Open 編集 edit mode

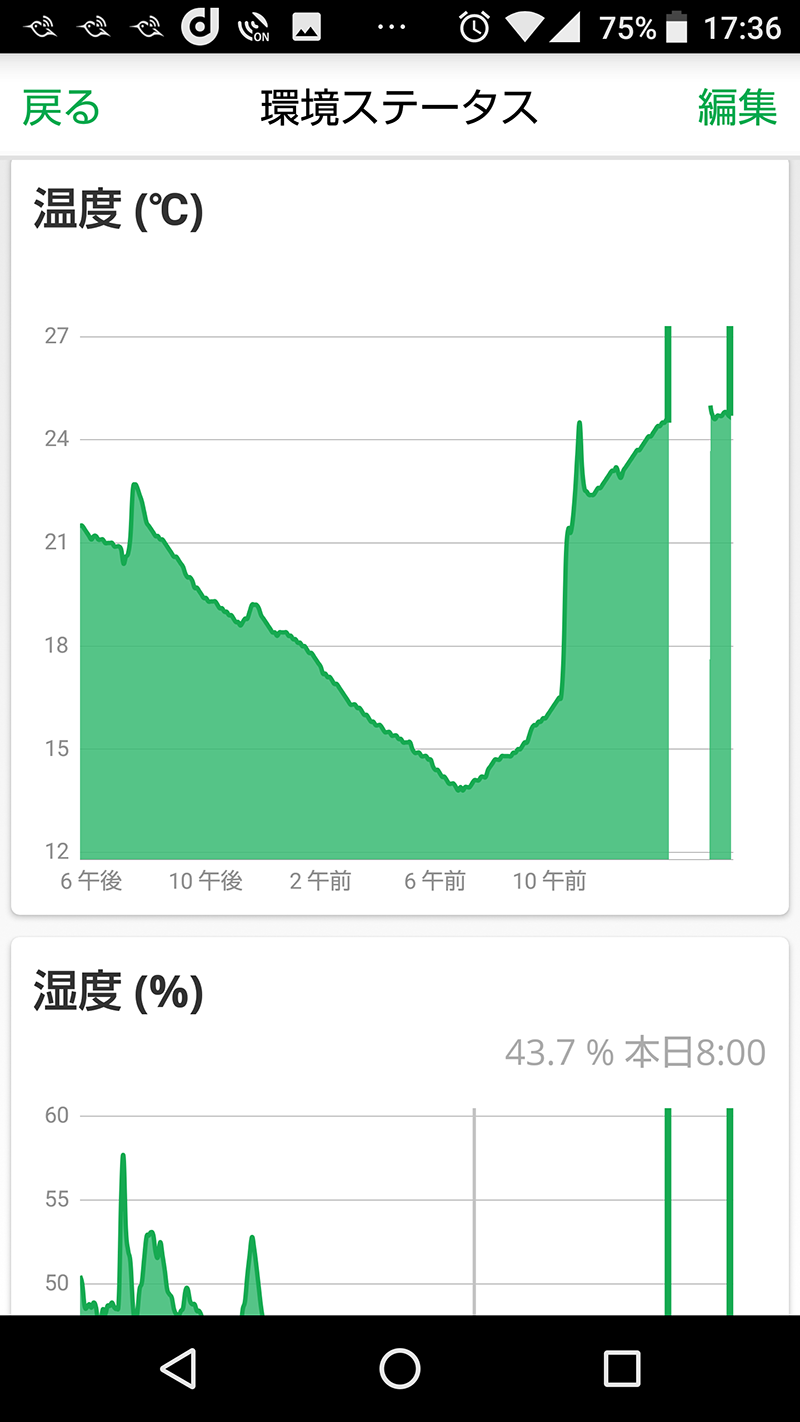coord(737,108)
